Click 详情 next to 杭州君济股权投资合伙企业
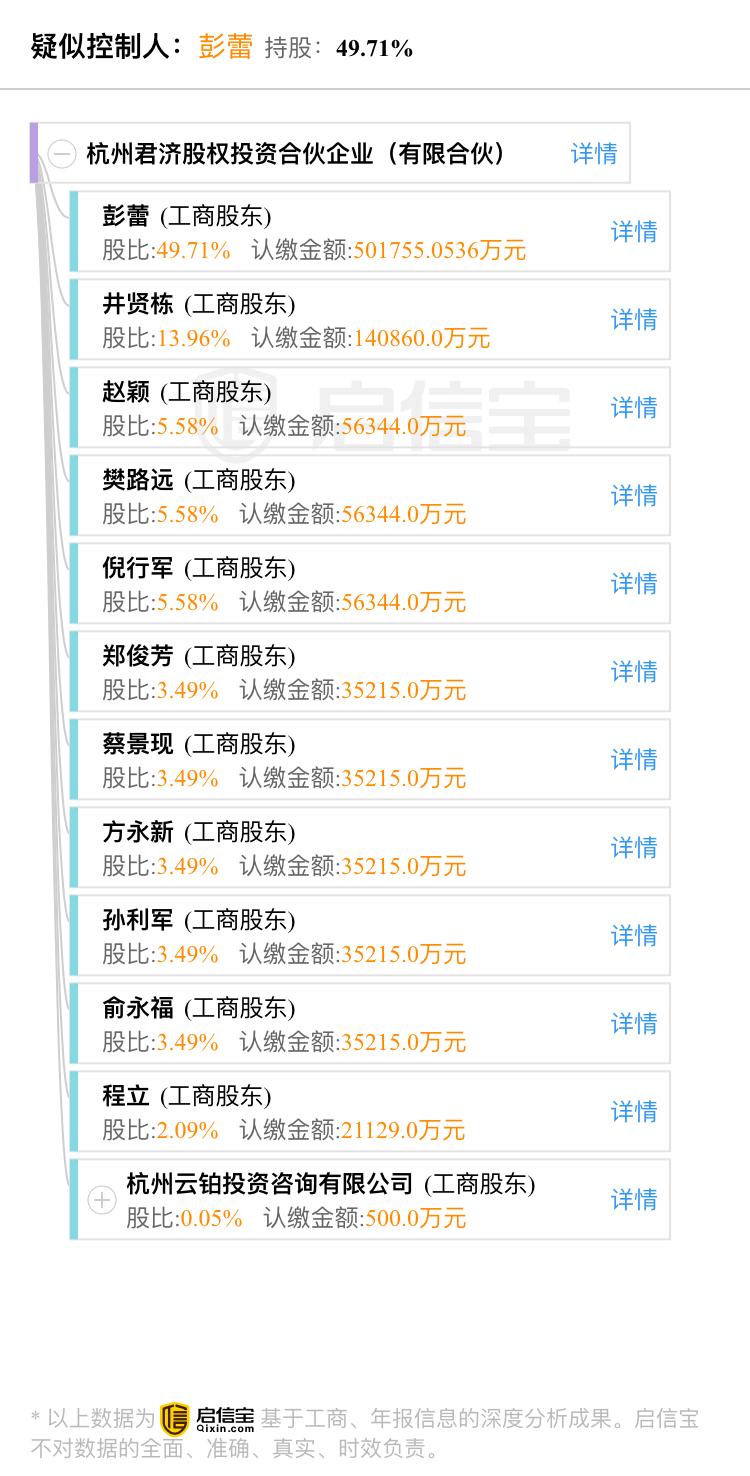Screen dimensions: 750x1476 tap(593, 154)
